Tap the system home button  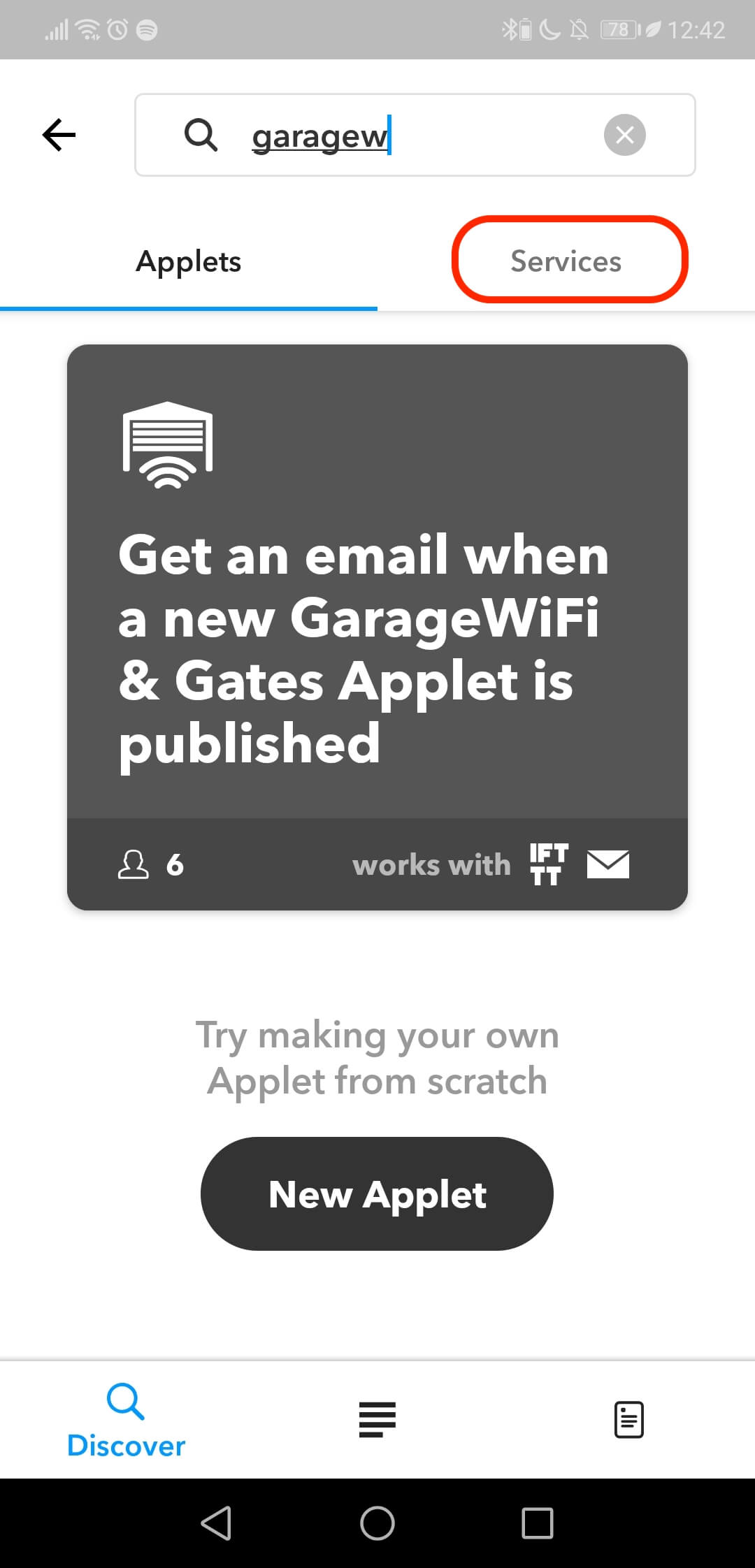coord(377,1523)
